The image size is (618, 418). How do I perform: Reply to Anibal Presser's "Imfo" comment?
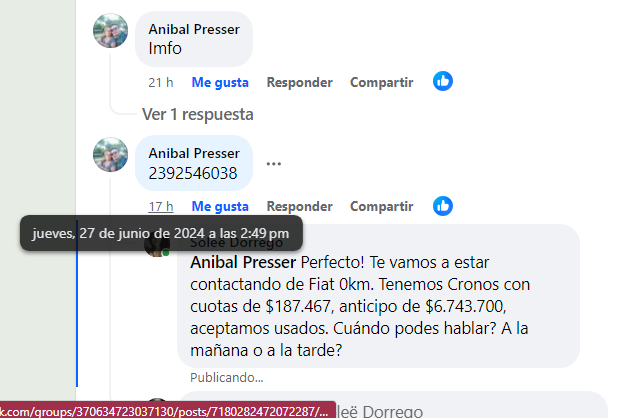[299, 82]
